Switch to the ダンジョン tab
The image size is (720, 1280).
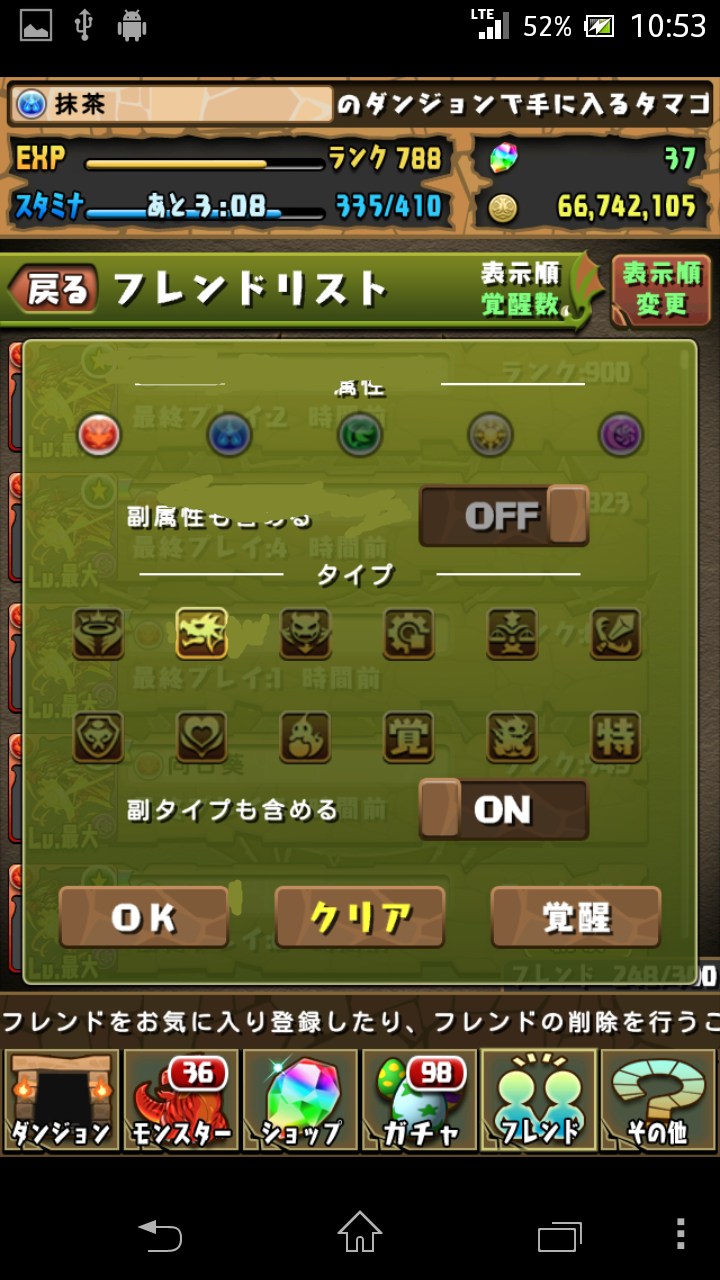pyautogui.click(x=61, y=1100)
